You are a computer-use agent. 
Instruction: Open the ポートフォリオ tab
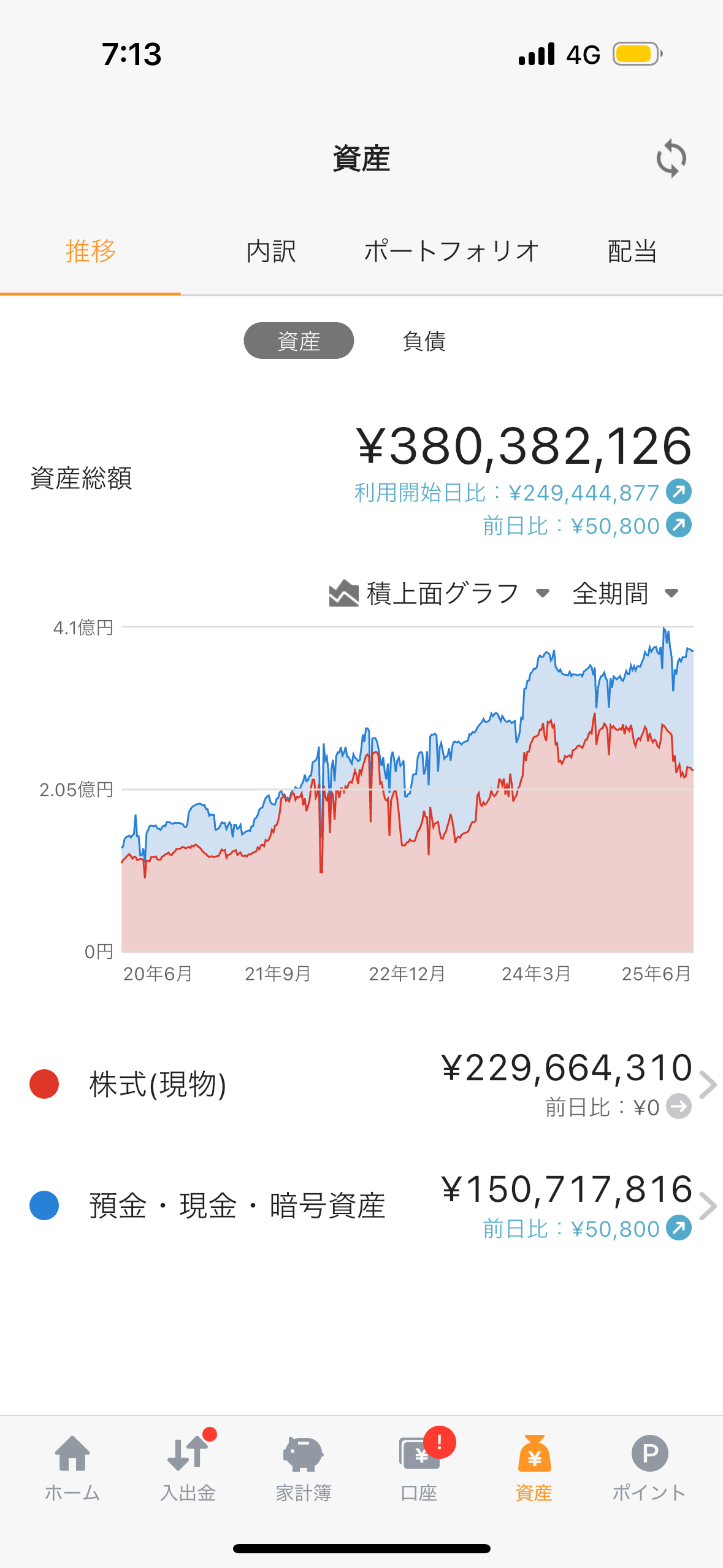(452, 252)
